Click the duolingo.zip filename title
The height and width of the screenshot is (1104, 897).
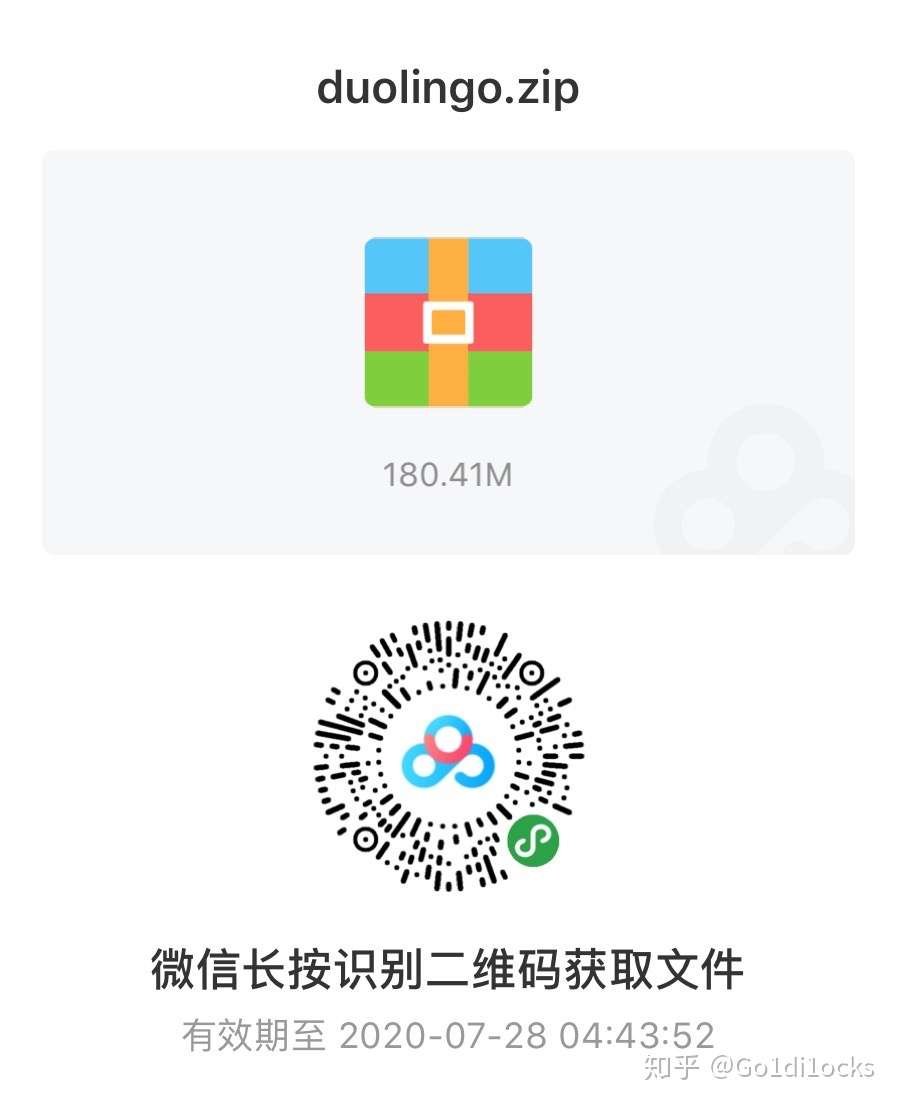(x=448, y=88)
